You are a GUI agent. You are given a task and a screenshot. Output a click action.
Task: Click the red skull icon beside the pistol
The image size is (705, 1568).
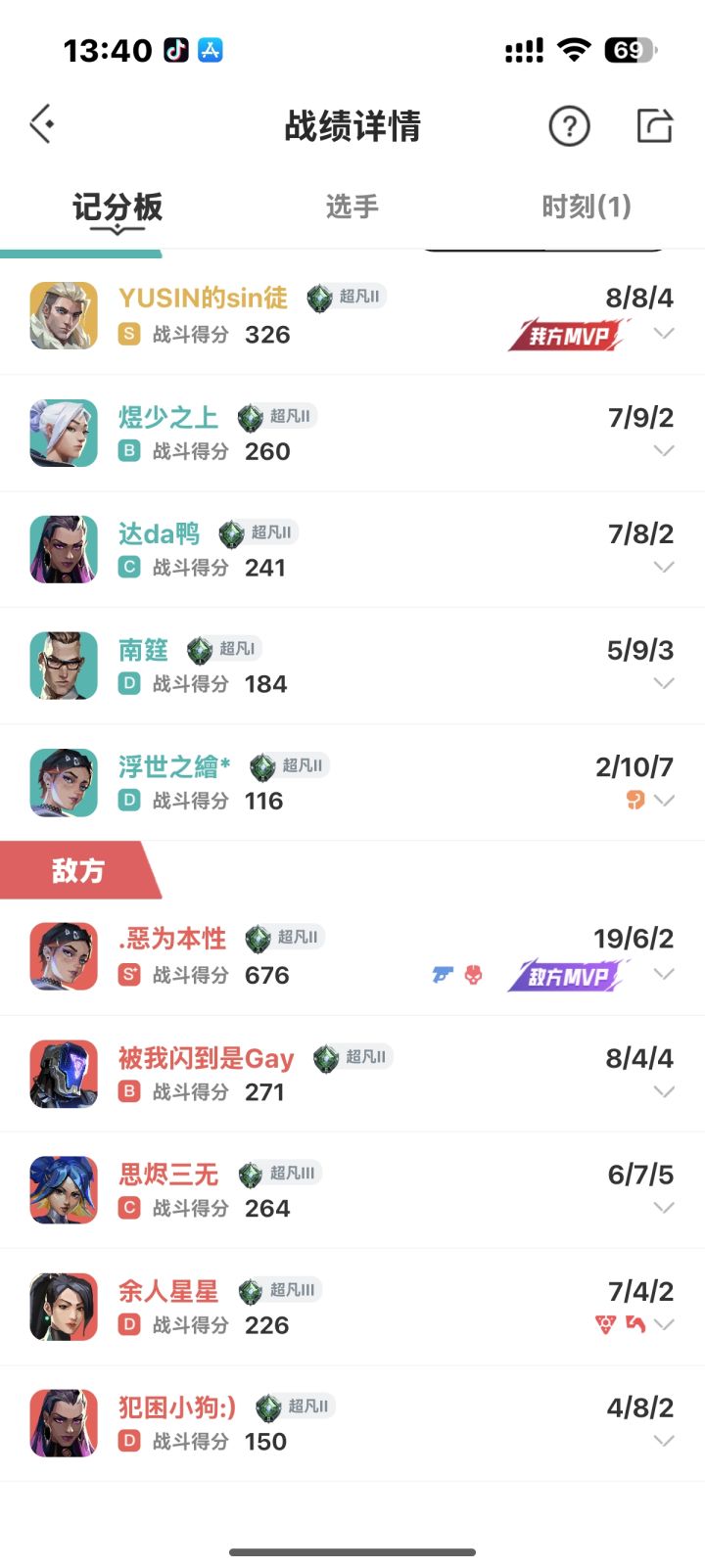coord(473,975)
